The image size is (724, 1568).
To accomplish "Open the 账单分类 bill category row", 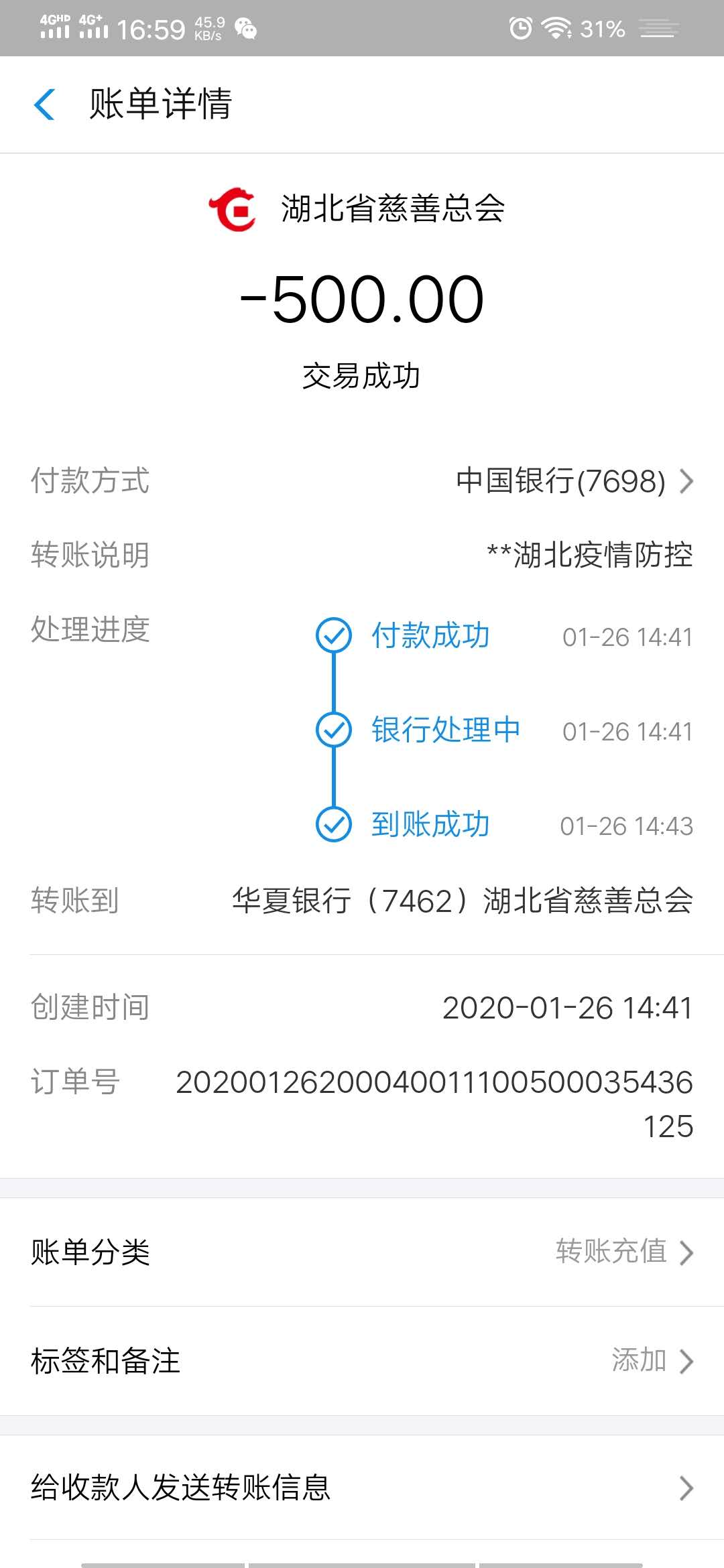I will tap(362, 1252).
